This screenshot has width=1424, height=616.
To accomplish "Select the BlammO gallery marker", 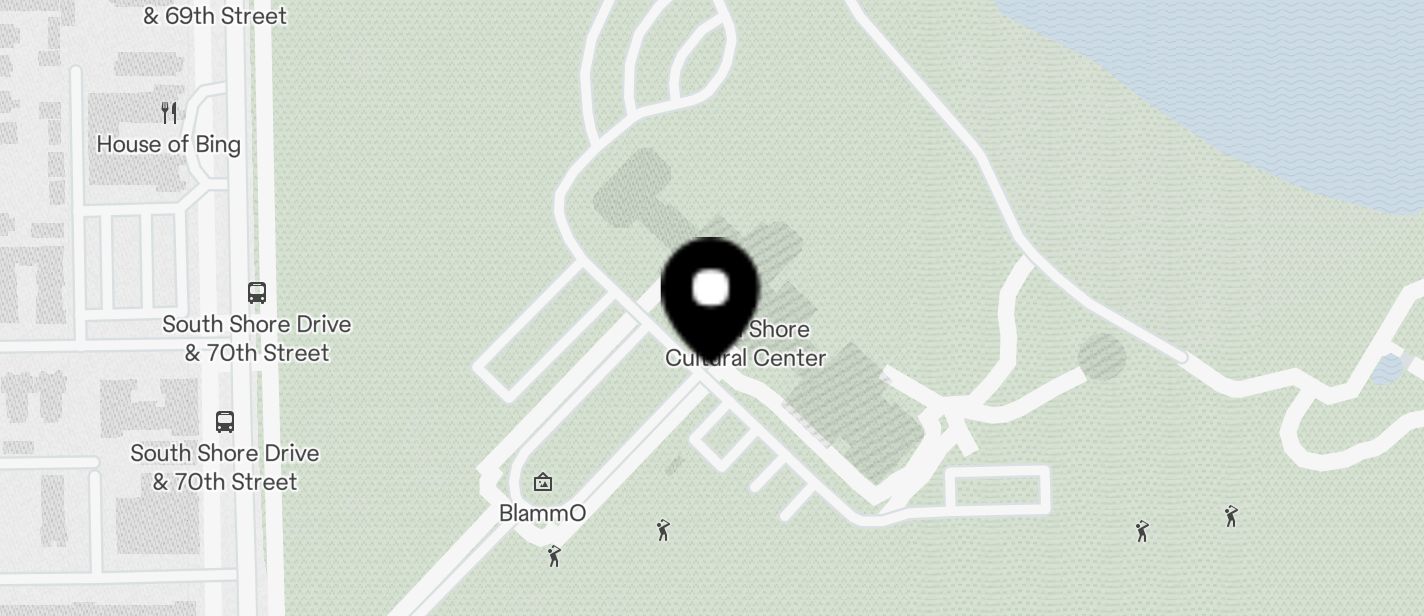I will (543, 483).
